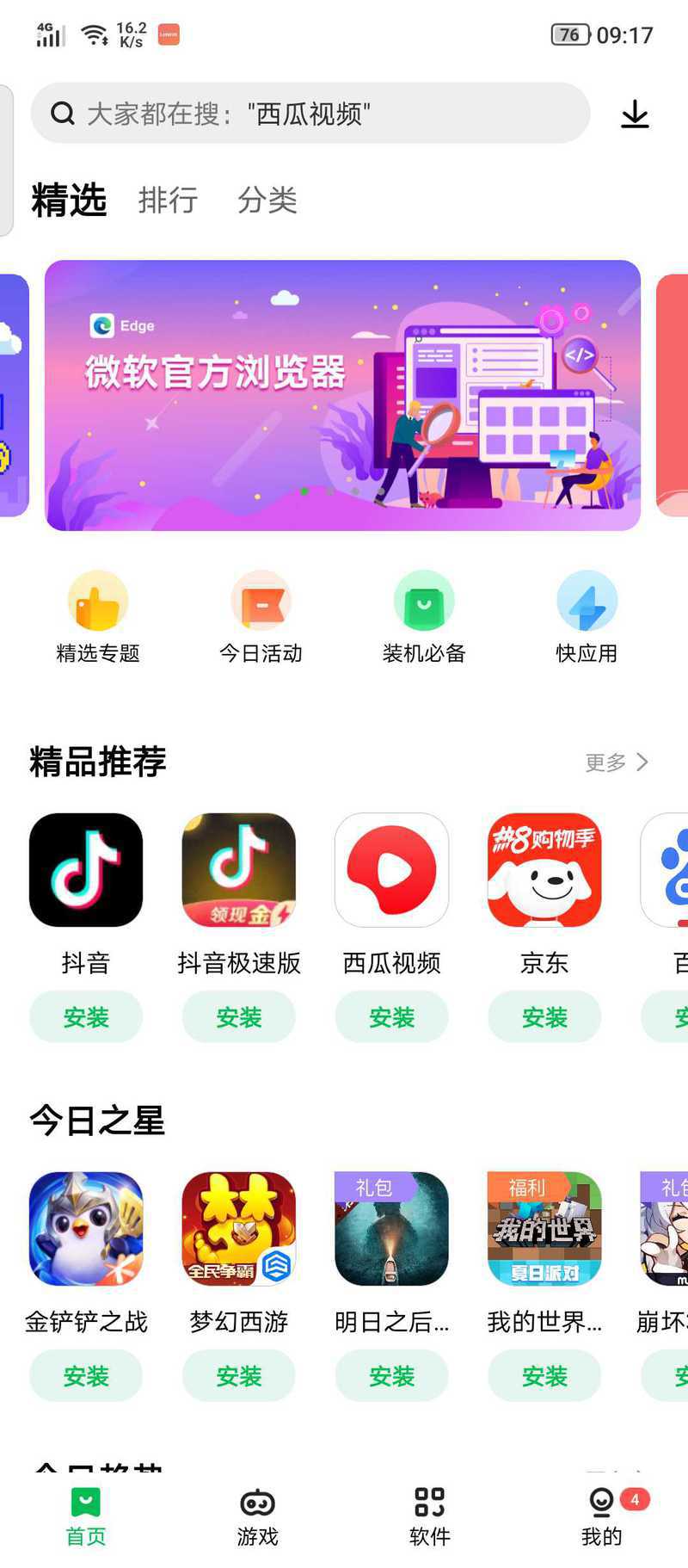Switch to the 排行 tab
688x1568 pixels.
(168, 200)
